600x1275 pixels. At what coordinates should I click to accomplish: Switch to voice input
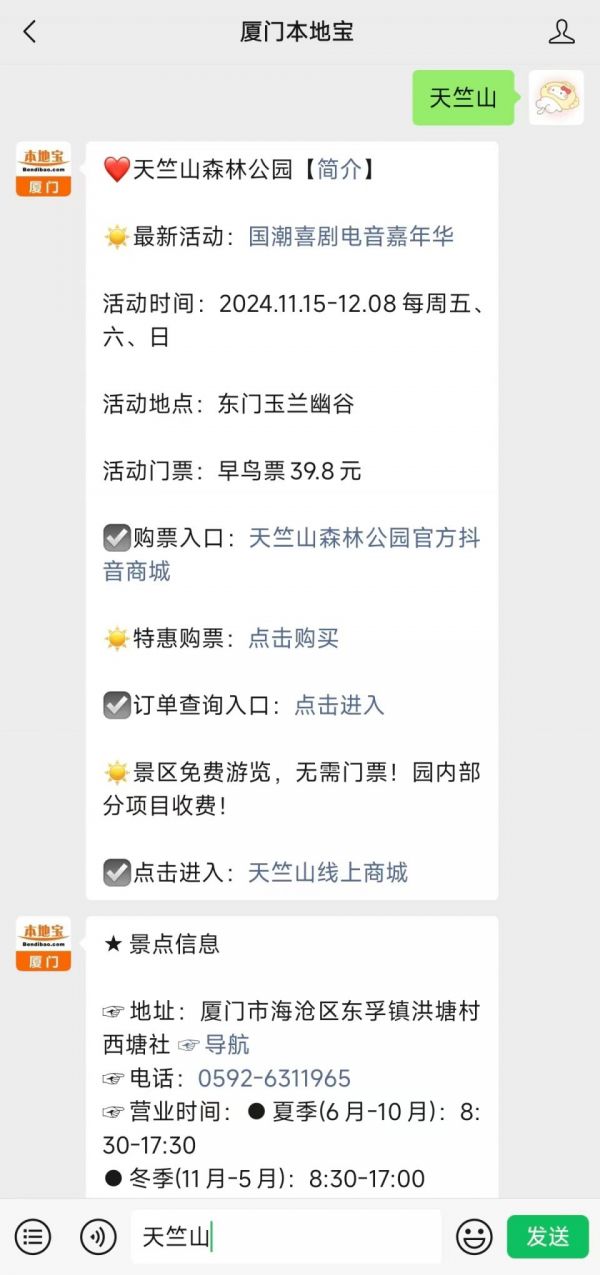click(98, 1237)
